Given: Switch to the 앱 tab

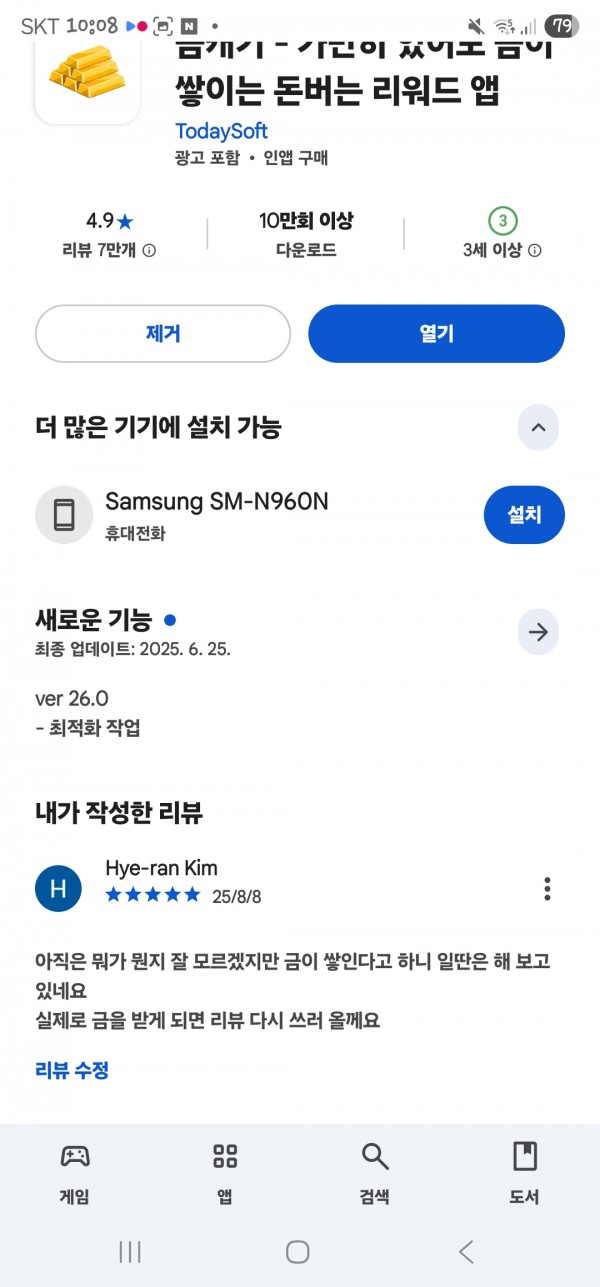Looking at the screenshot, I should coord(225,1173).
